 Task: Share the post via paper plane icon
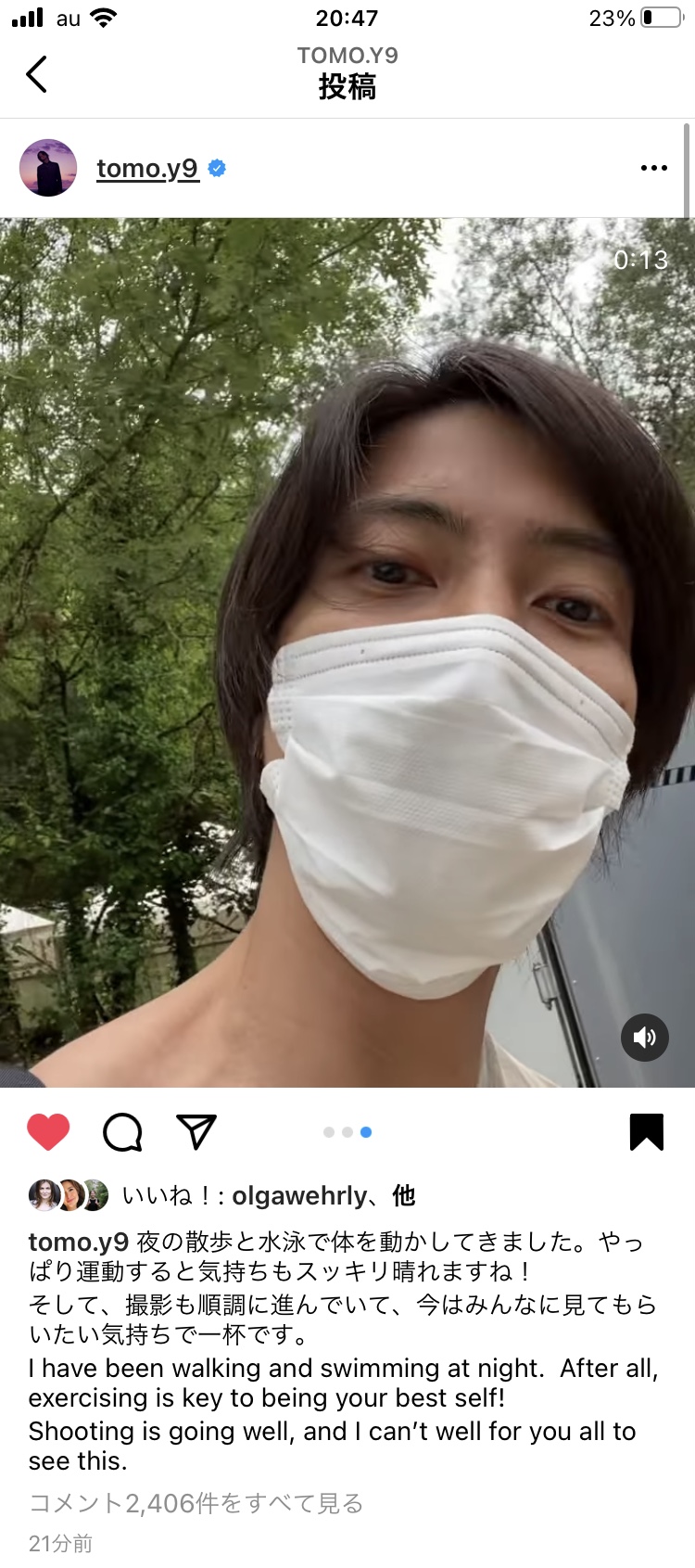pyautogui.click(x=196, y=1132)
